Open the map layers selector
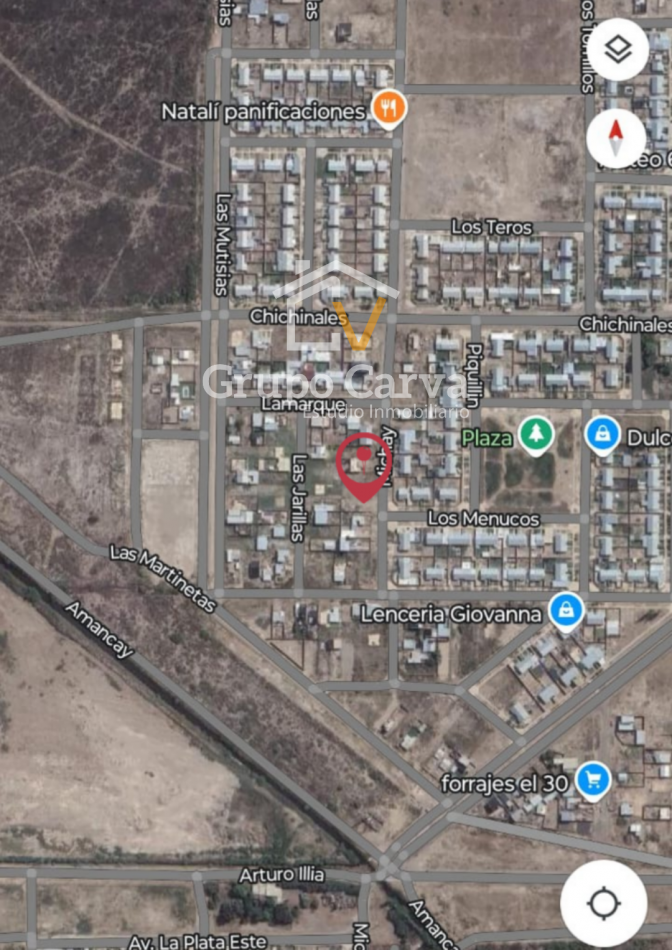 [x=617, y=49]
